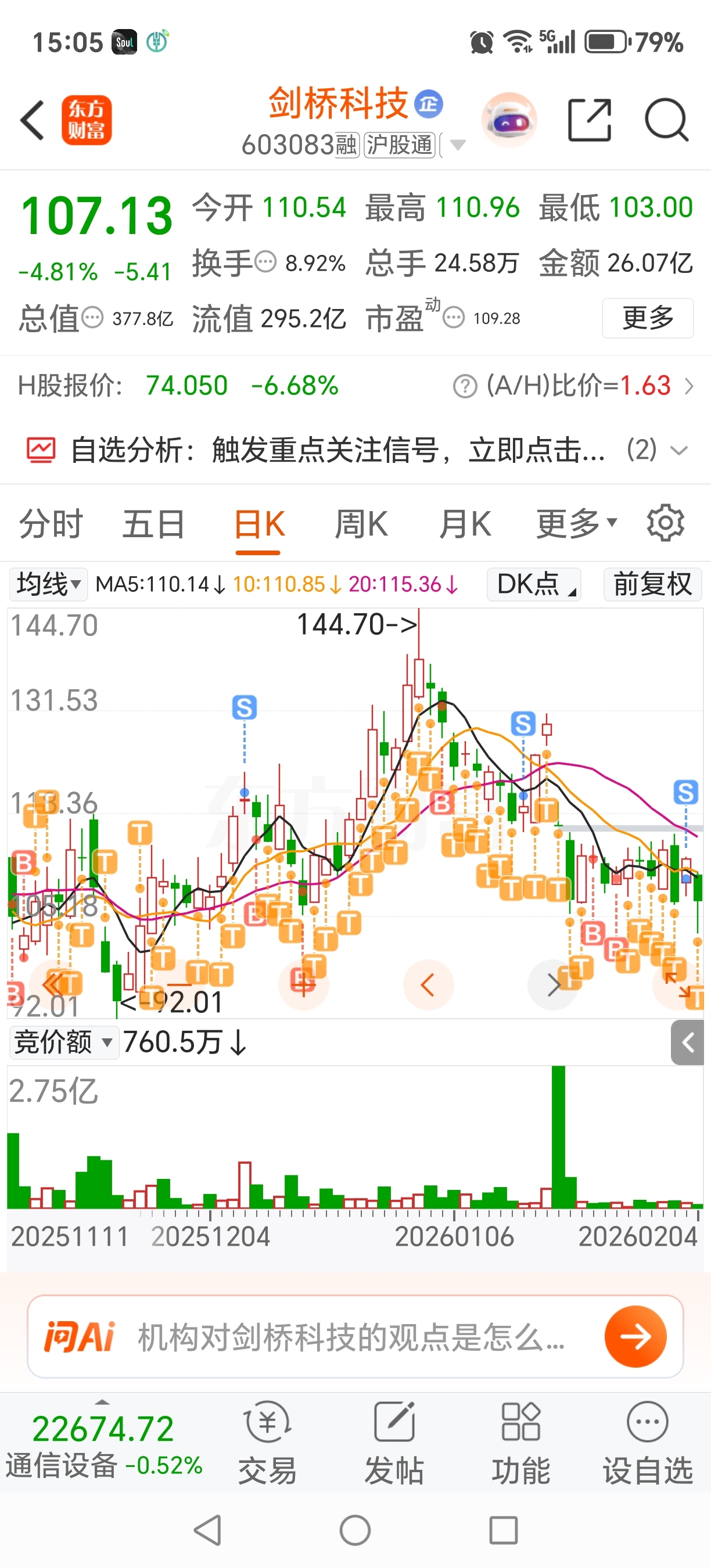This screenshot has height=1568, width=711.
Task: Switch to the 分时 chart tab
Action: click(51, 524)
